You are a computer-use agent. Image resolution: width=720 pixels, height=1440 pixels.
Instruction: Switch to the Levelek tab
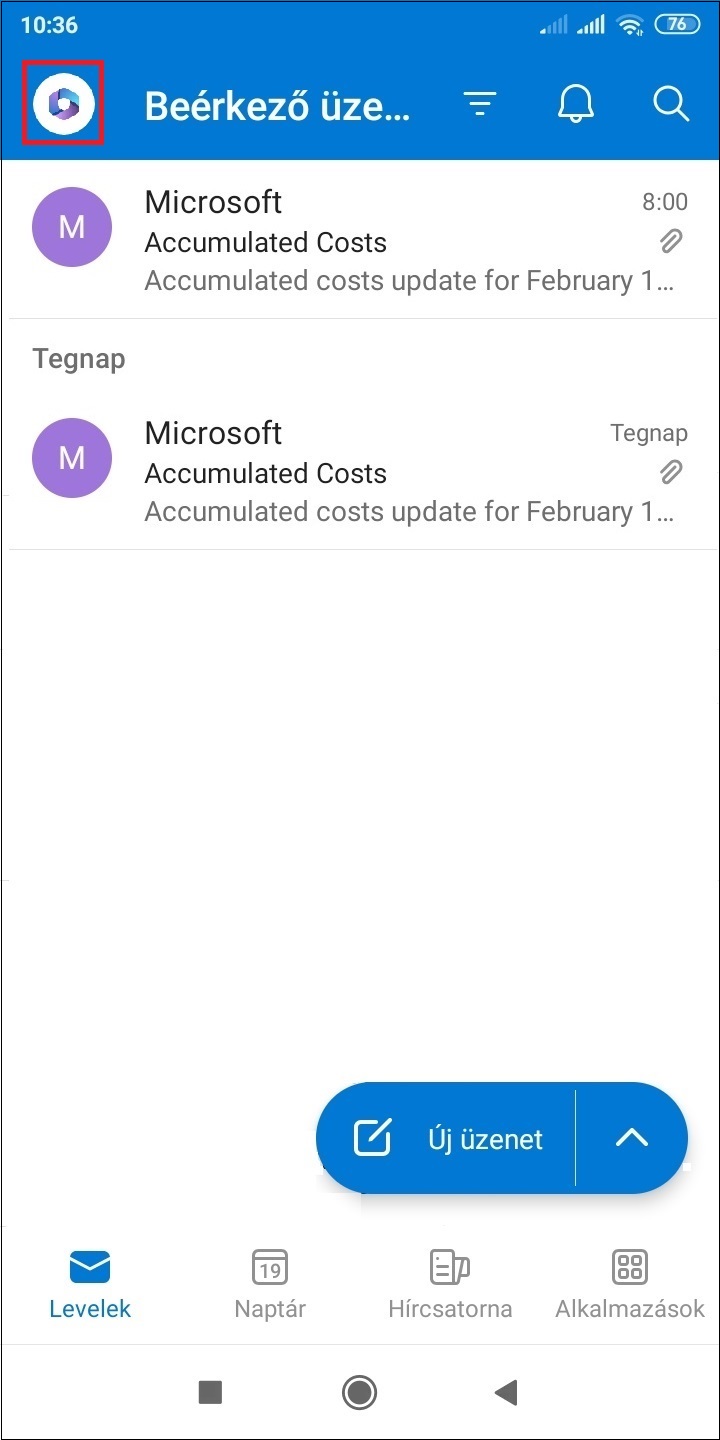pos(90,1284)
